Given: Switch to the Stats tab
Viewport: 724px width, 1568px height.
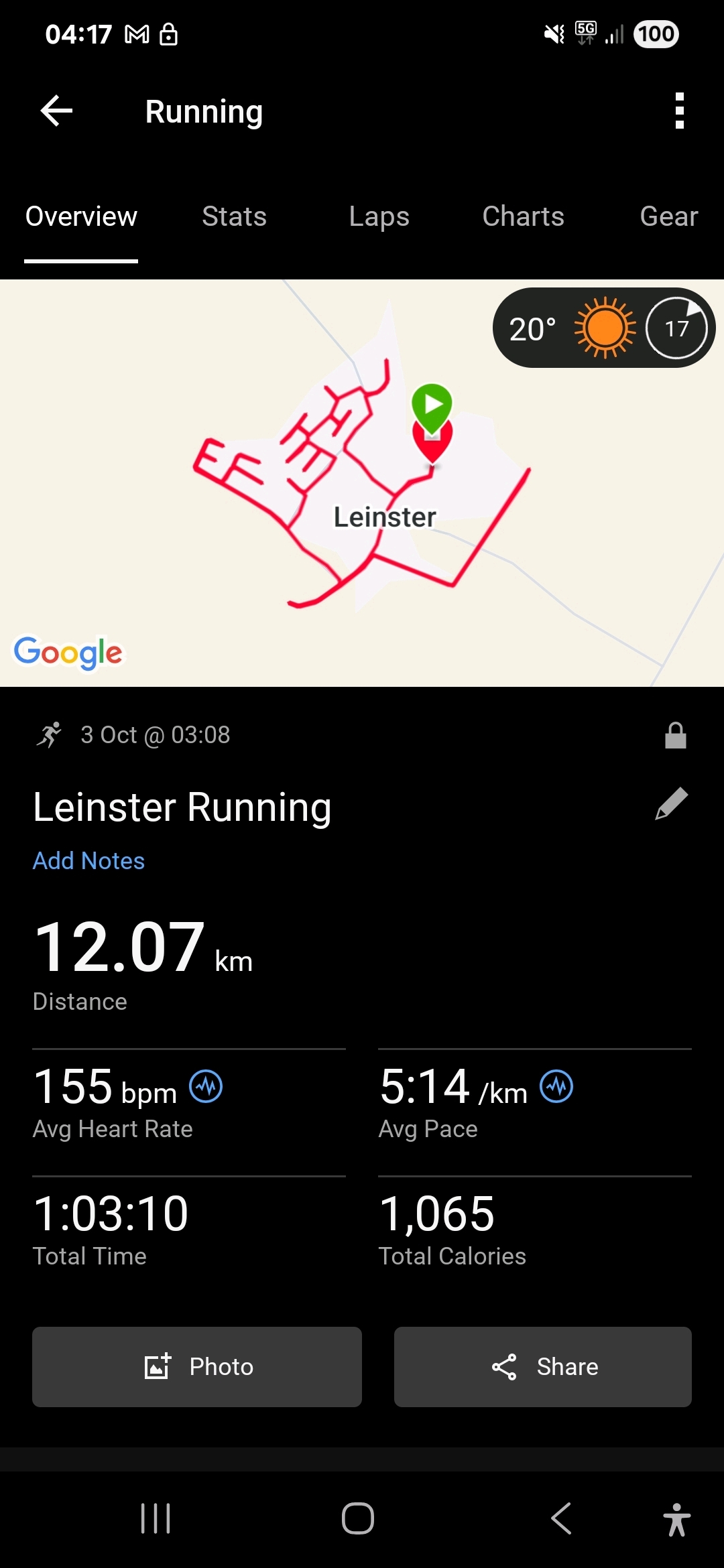Looking at the screenshot, I should coord(234,216).
